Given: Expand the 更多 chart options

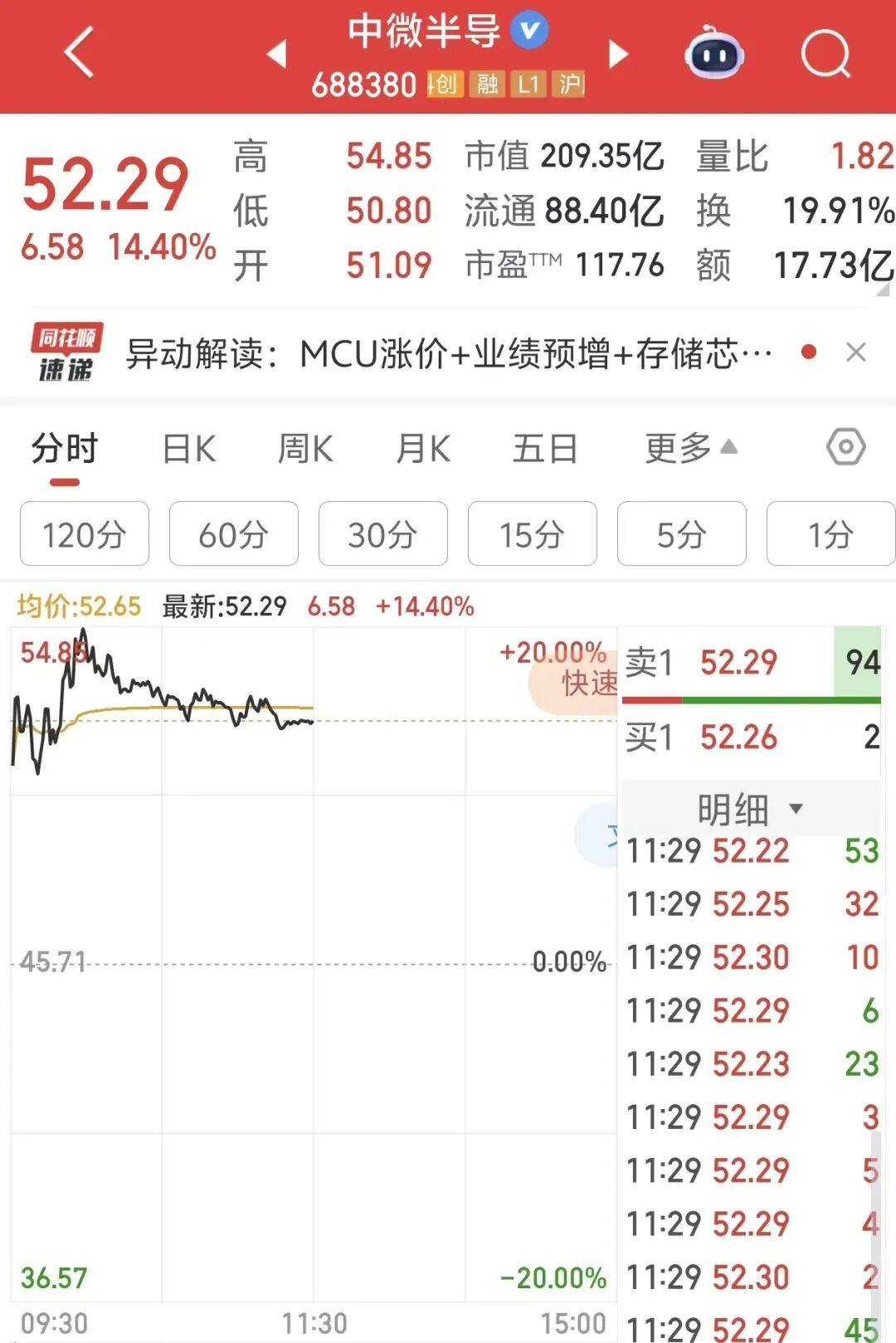Looking at the screenshot, I should click(x=690, y=449).
